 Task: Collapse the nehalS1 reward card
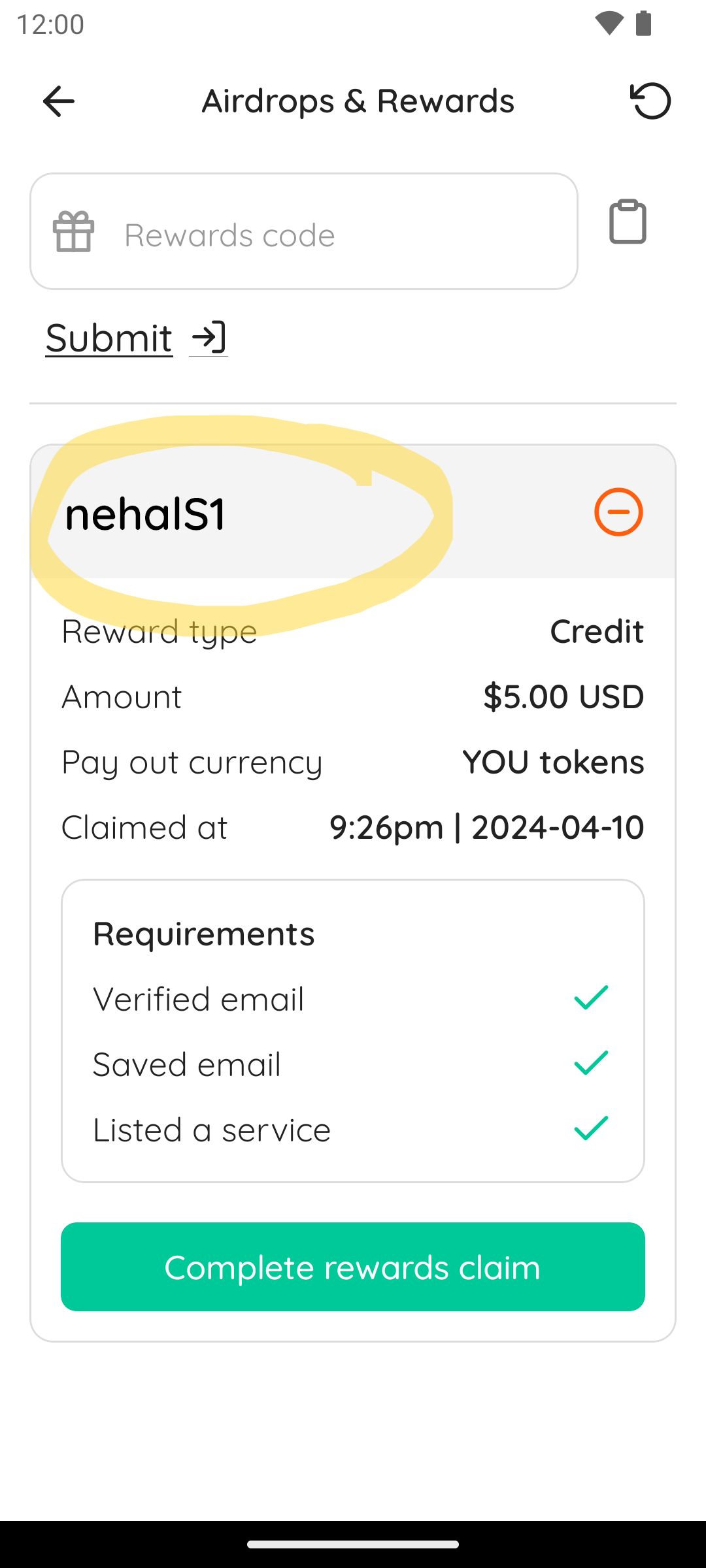(x=618, y=512)
